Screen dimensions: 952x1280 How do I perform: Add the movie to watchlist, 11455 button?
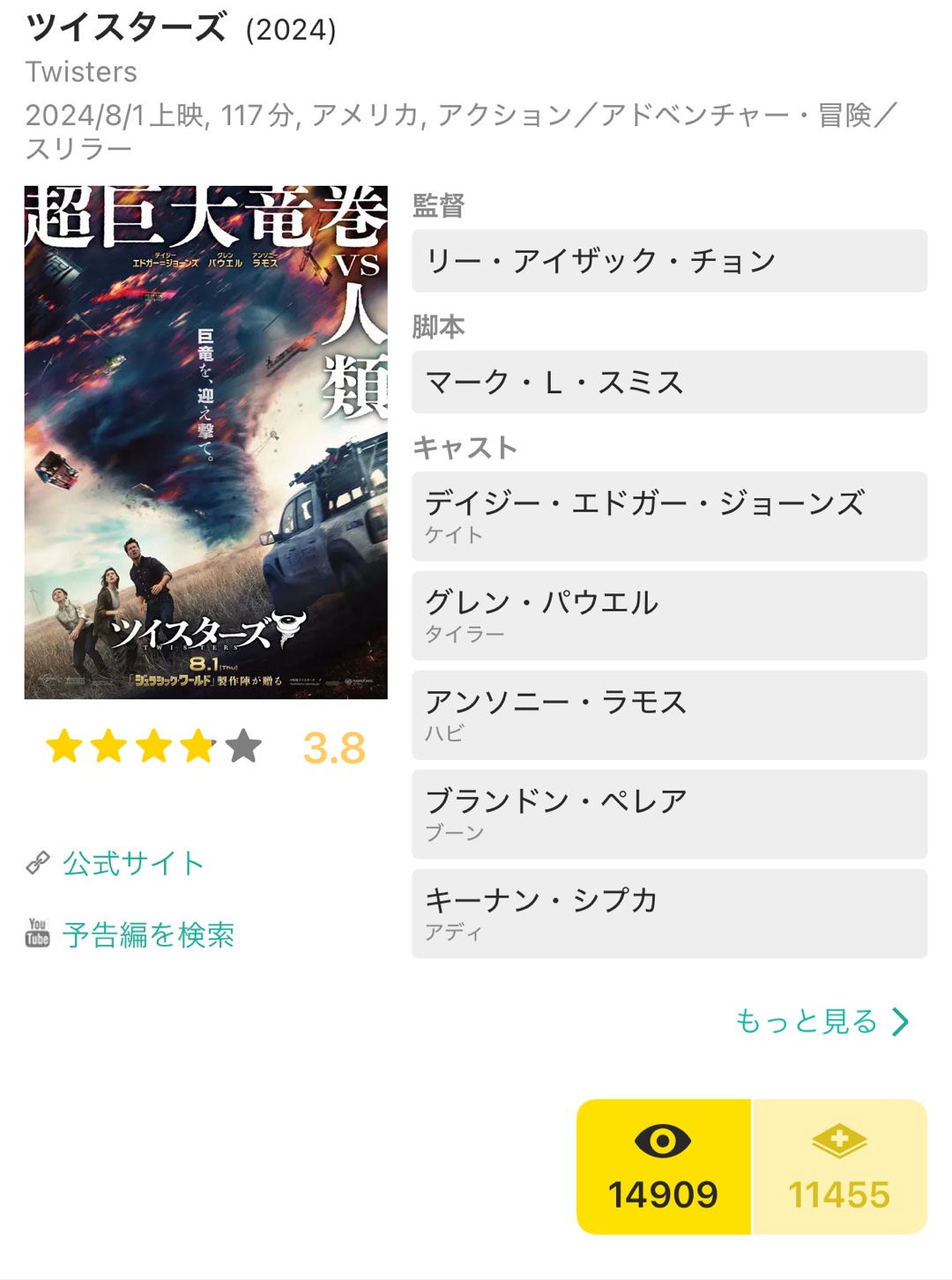coord(839,1166)
